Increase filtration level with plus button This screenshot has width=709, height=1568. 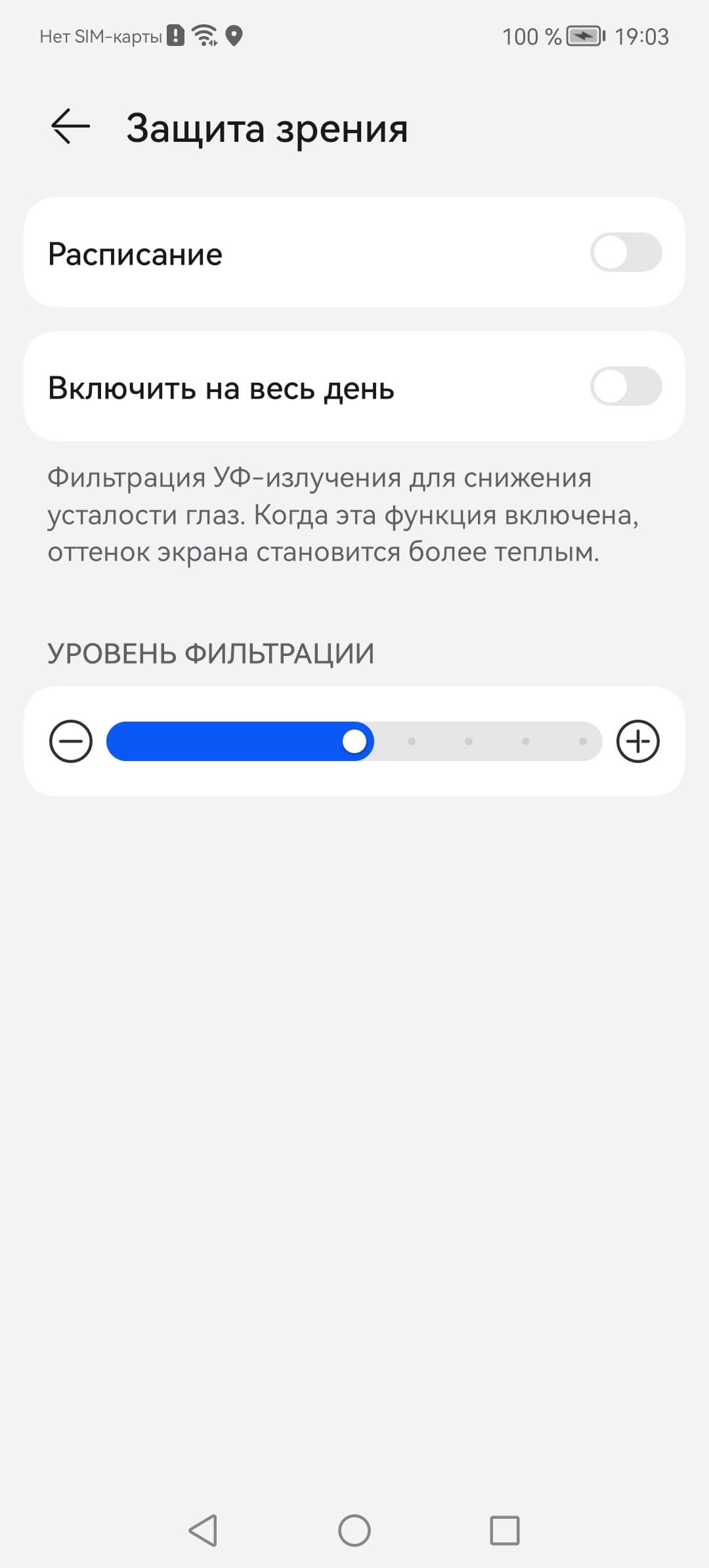pyautogui.click(x=637, y=741)
